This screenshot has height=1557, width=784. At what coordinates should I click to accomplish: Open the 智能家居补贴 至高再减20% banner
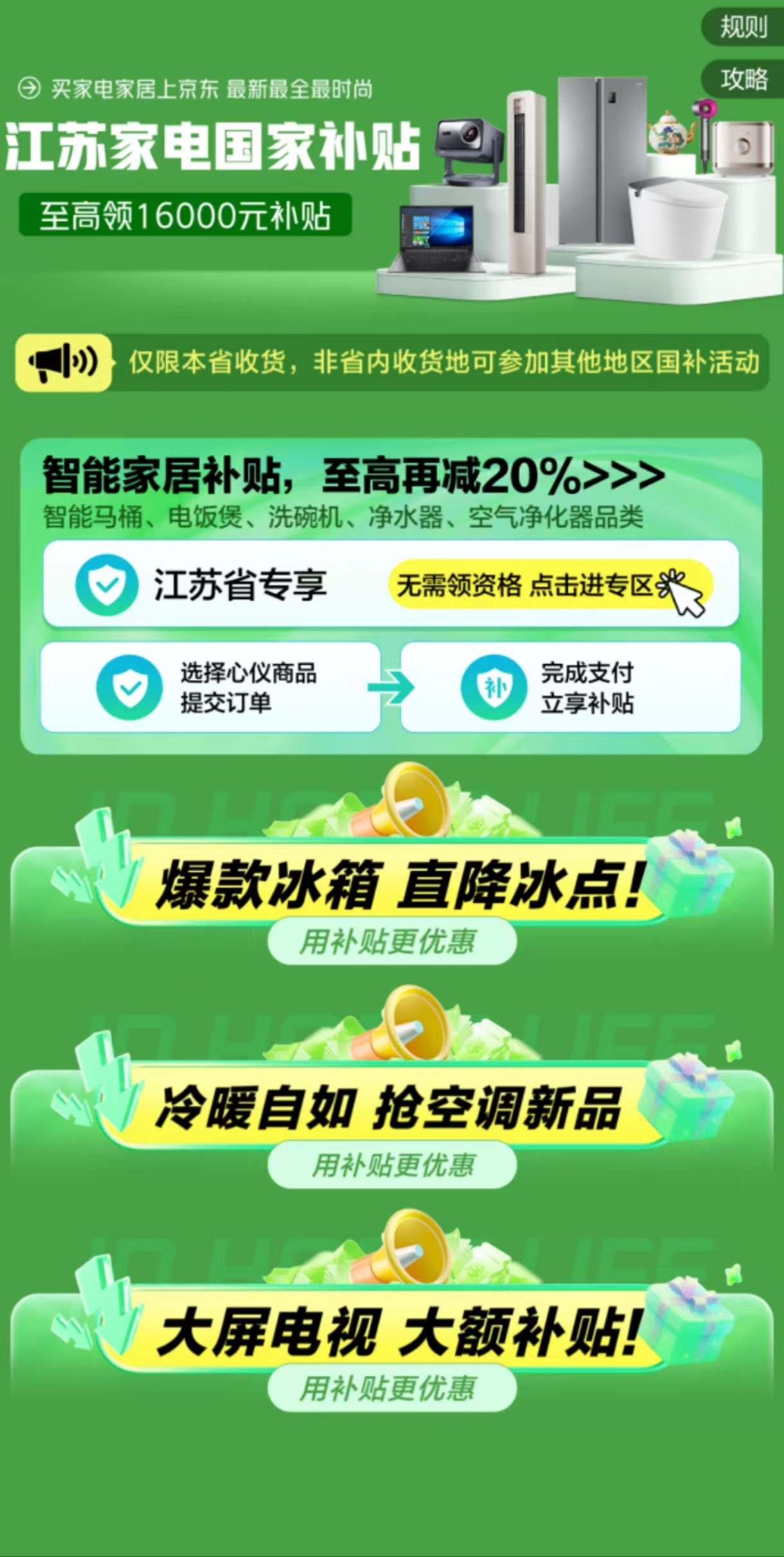pyautogui.click(x=353, y=476)
